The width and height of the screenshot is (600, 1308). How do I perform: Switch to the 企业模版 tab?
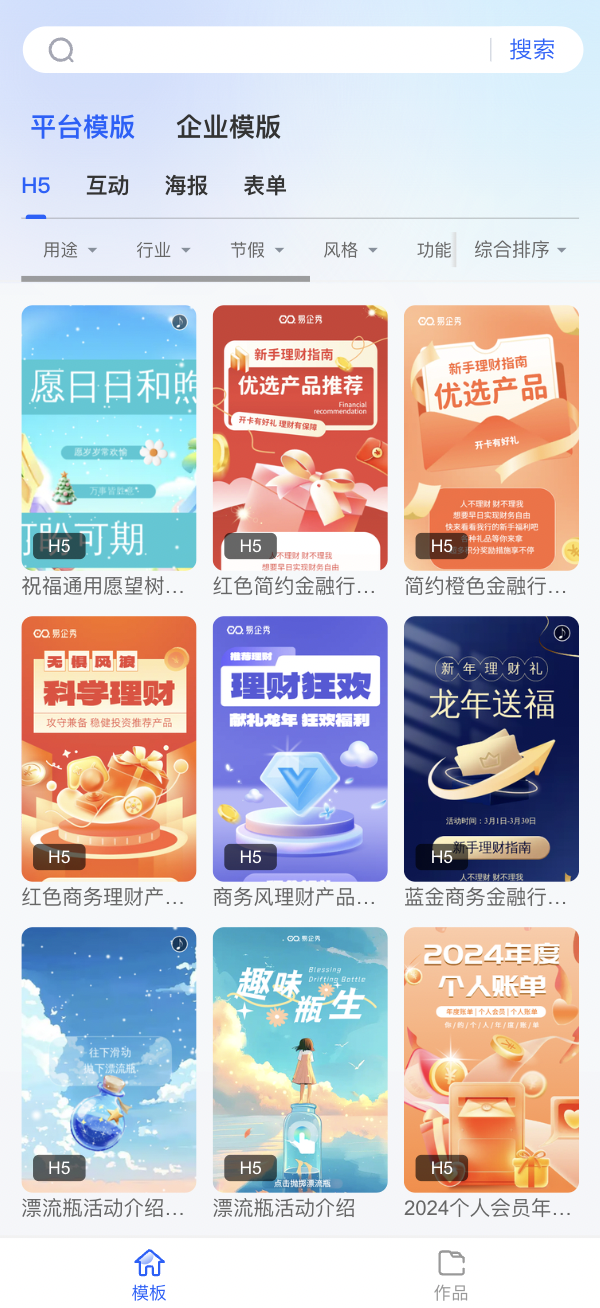point(228,127)
